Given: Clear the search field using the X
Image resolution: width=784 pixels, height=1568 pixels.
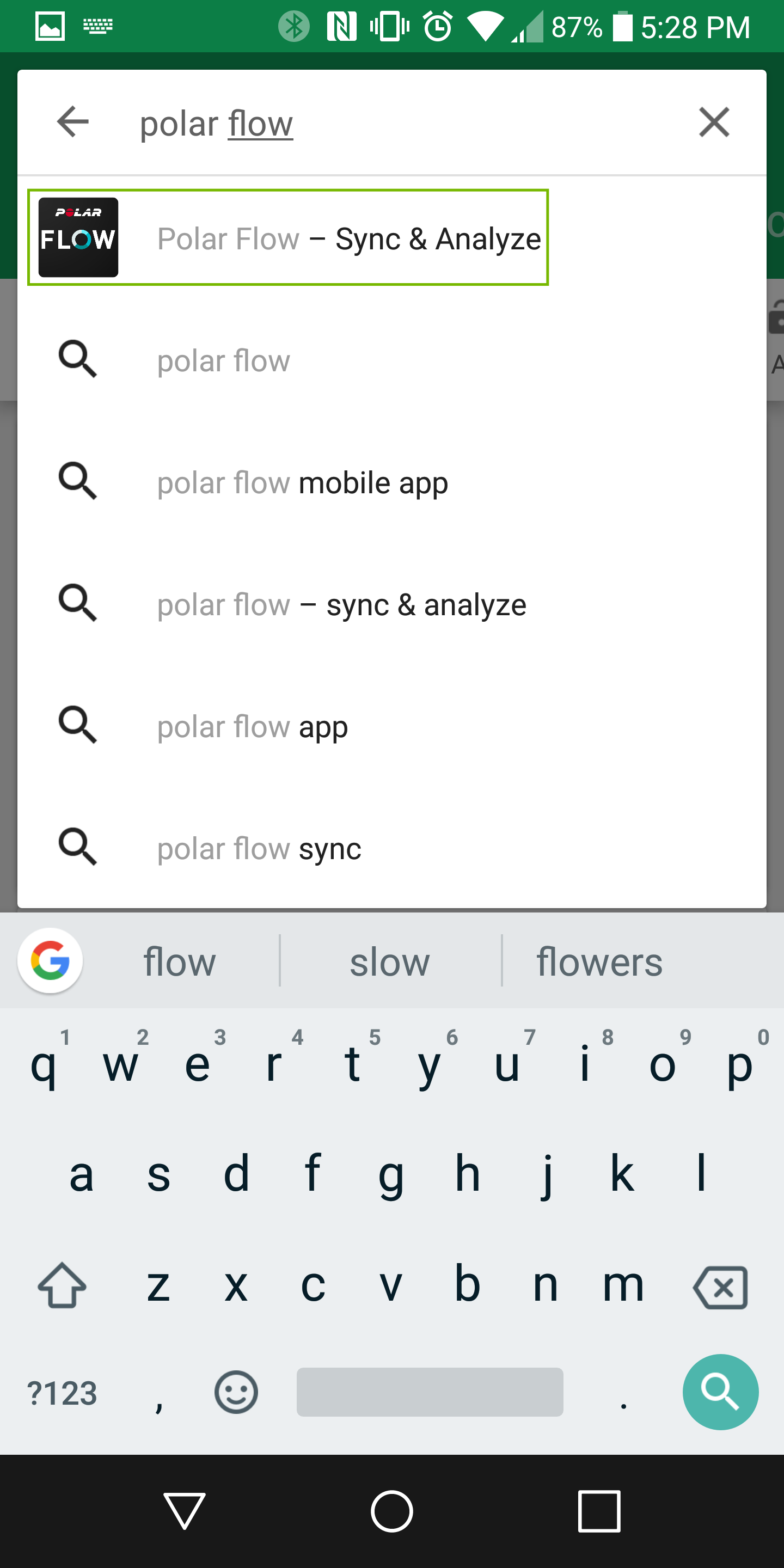Looking at the screenshot, I should pos(713,122).
